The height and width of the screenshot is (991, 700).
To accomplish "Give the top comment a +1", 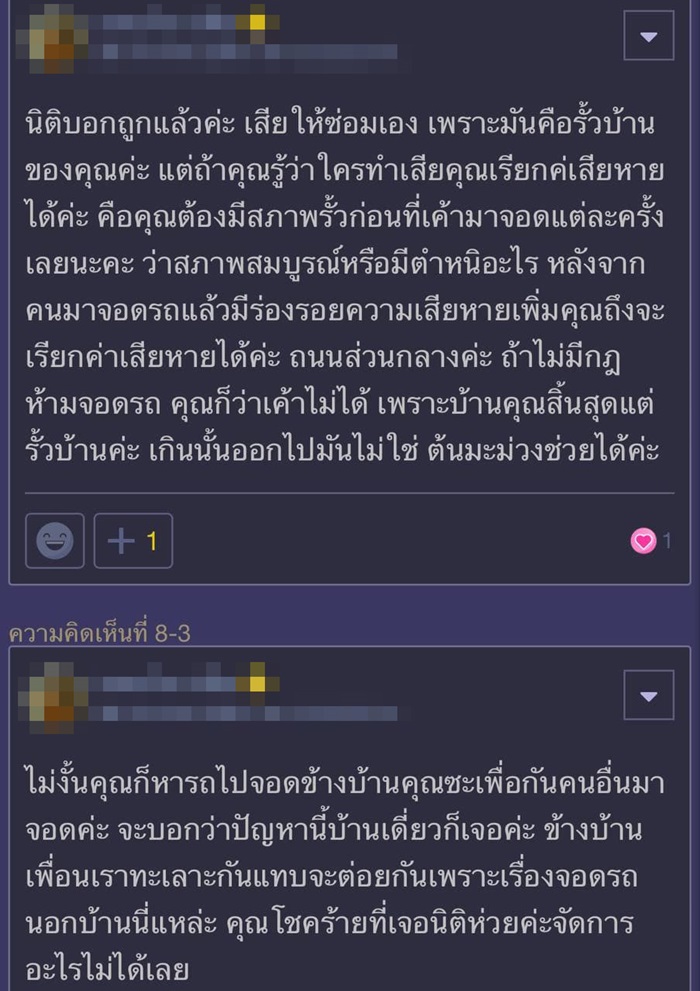I will point(133,541).
